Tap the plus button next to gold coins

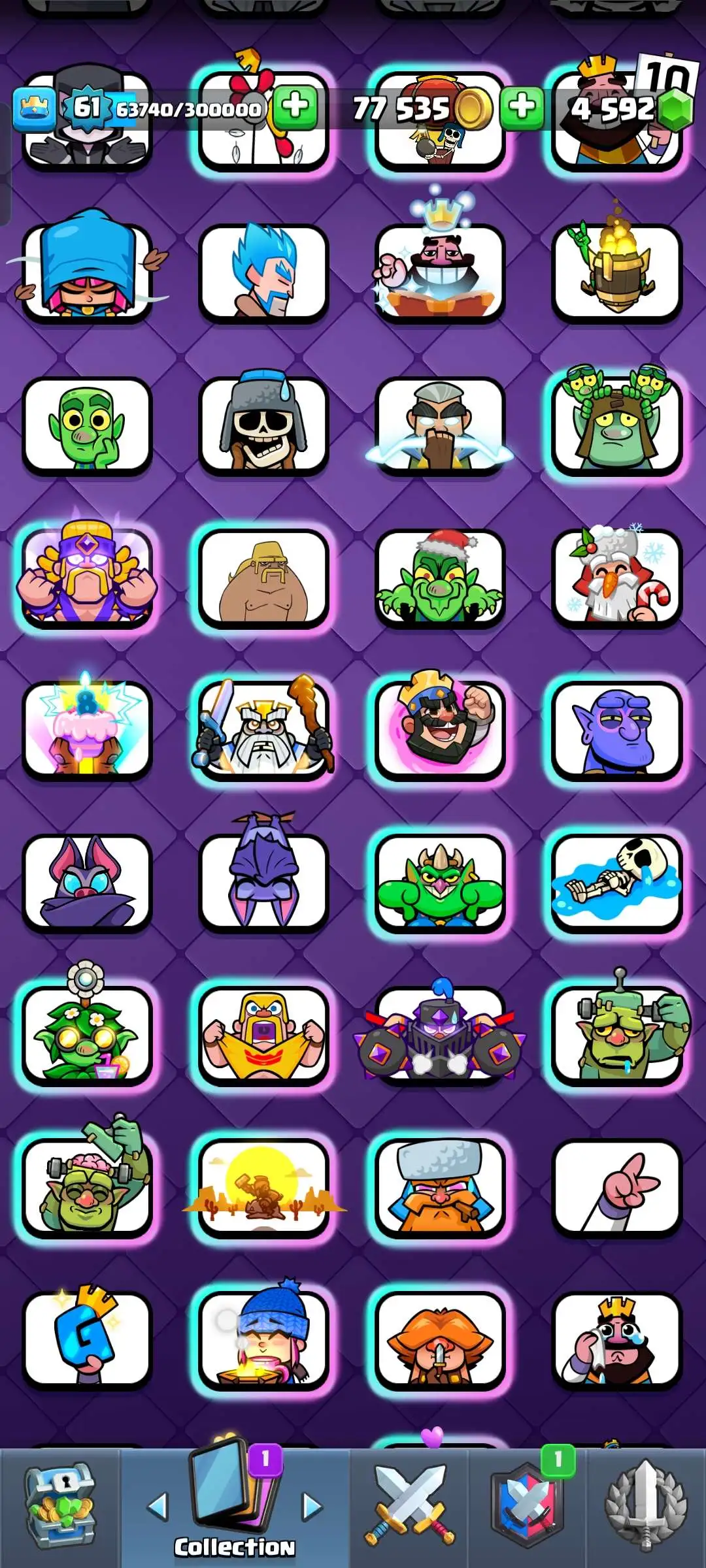click(521, 106)
